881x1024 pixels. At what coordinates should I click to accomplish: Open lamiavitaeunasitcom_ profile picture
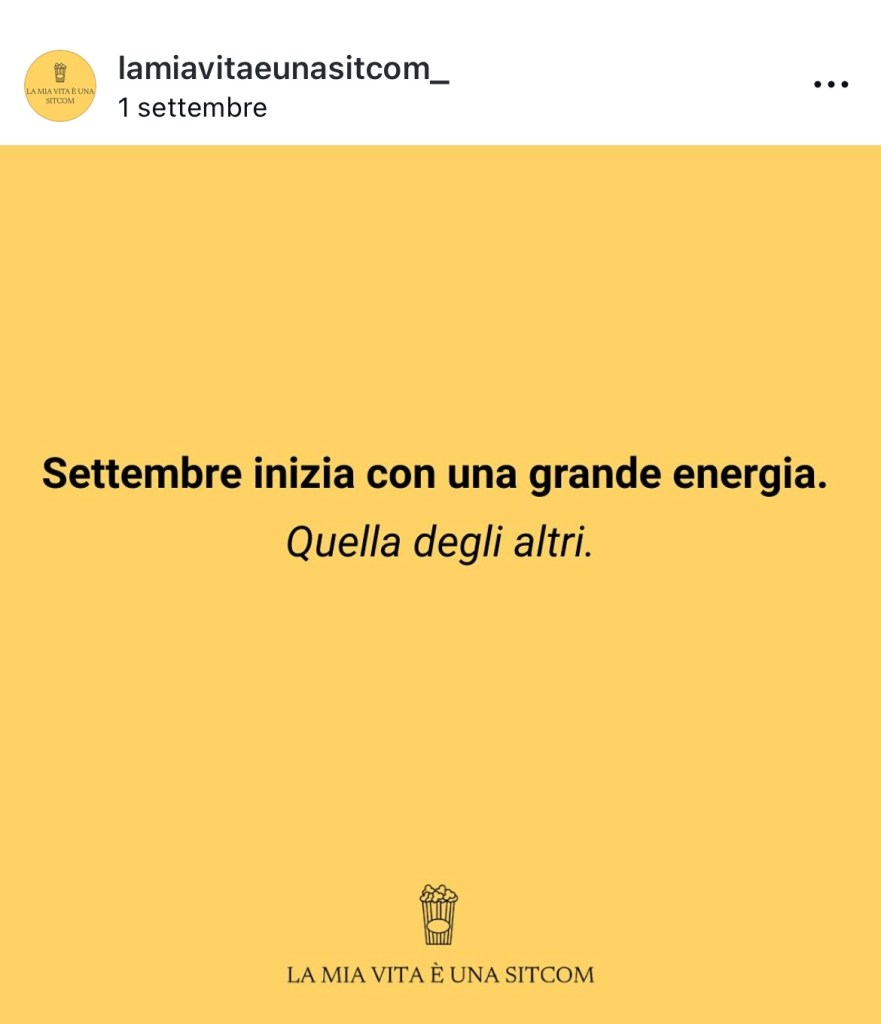pos(60,86)
